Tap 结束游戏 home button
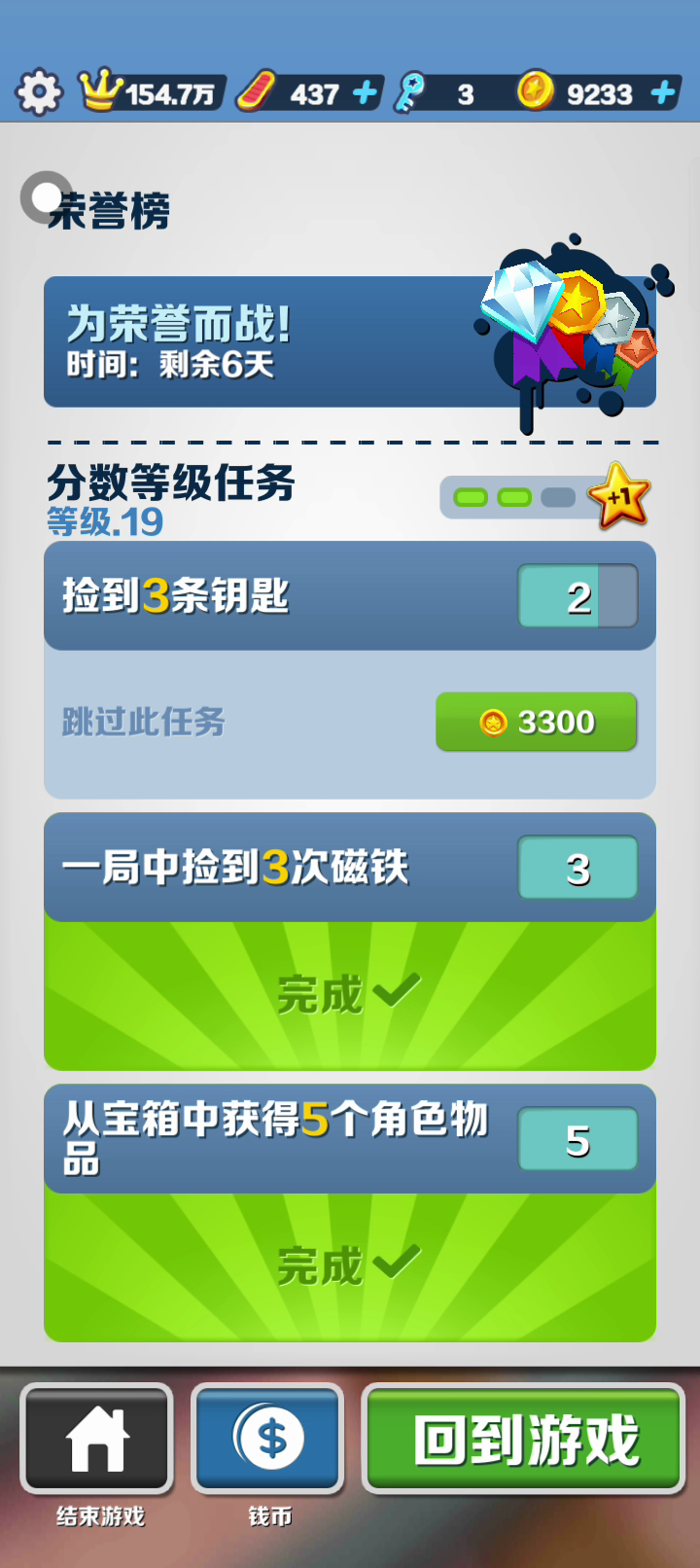 click(97, 1440)
